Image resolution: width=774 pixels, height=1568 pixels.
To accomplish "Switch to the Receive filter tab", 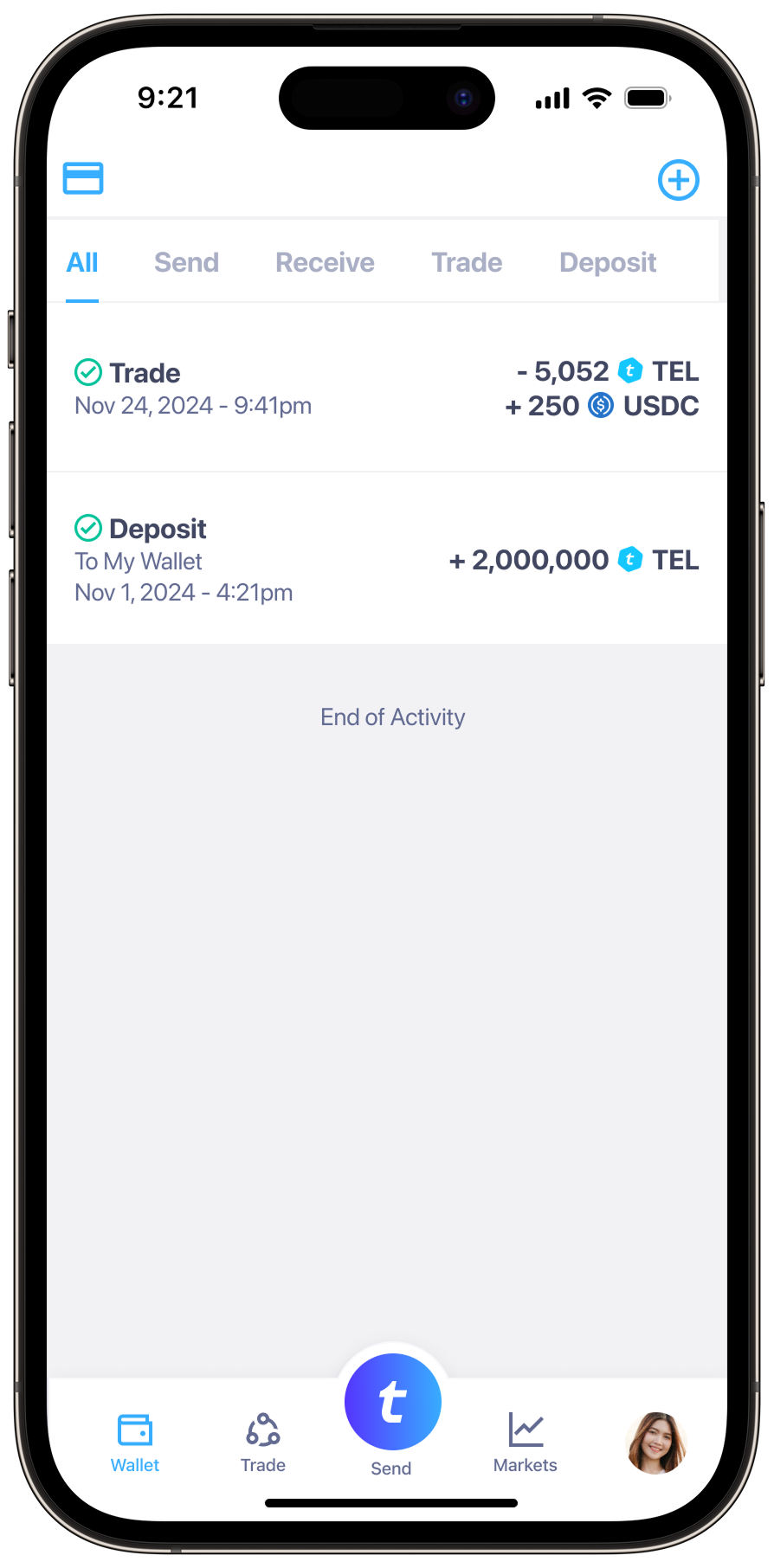I will click(x=325, y=262).
